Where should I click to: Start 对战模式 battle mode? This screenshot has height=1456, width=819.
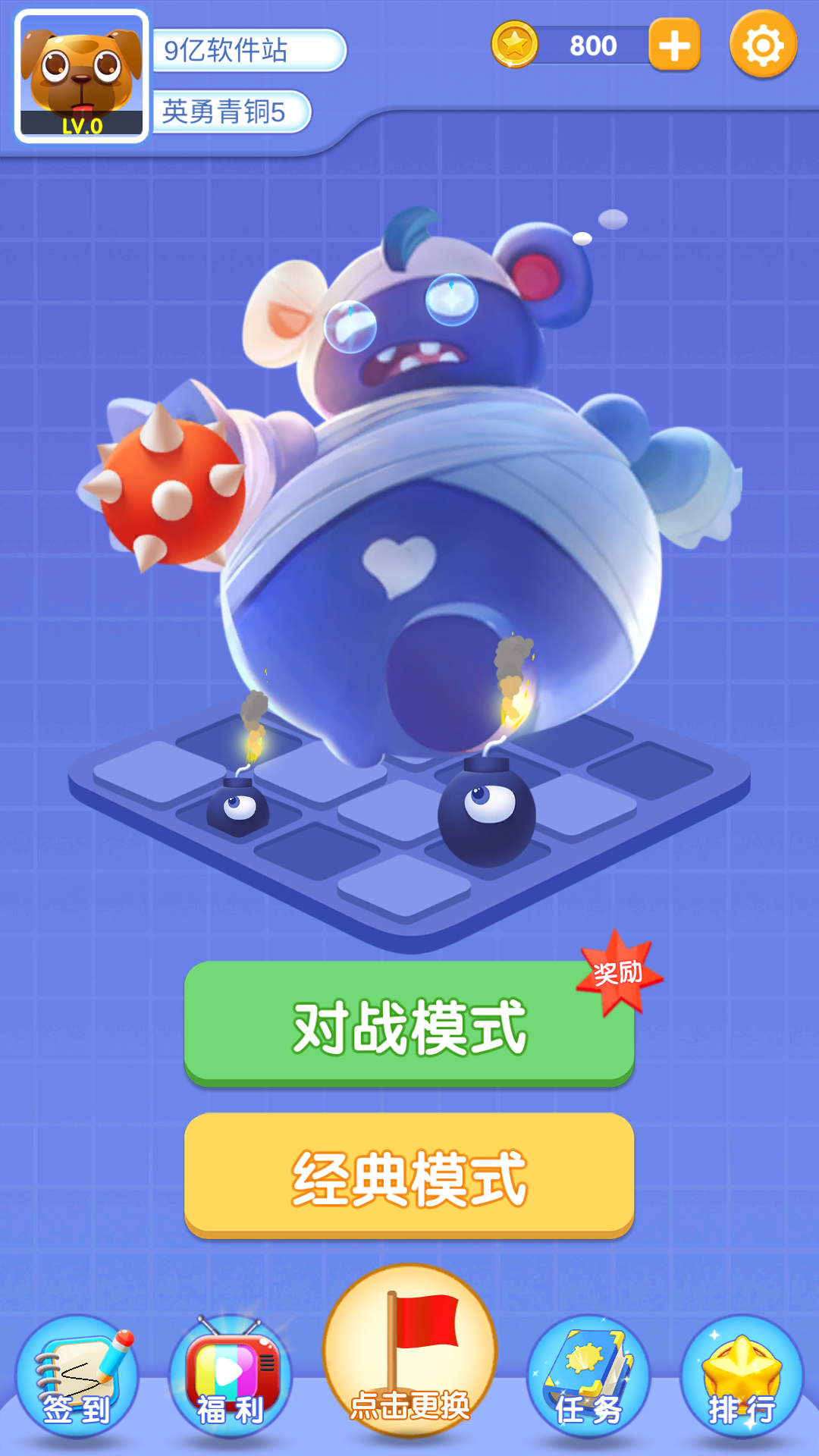coord(409,1024)
